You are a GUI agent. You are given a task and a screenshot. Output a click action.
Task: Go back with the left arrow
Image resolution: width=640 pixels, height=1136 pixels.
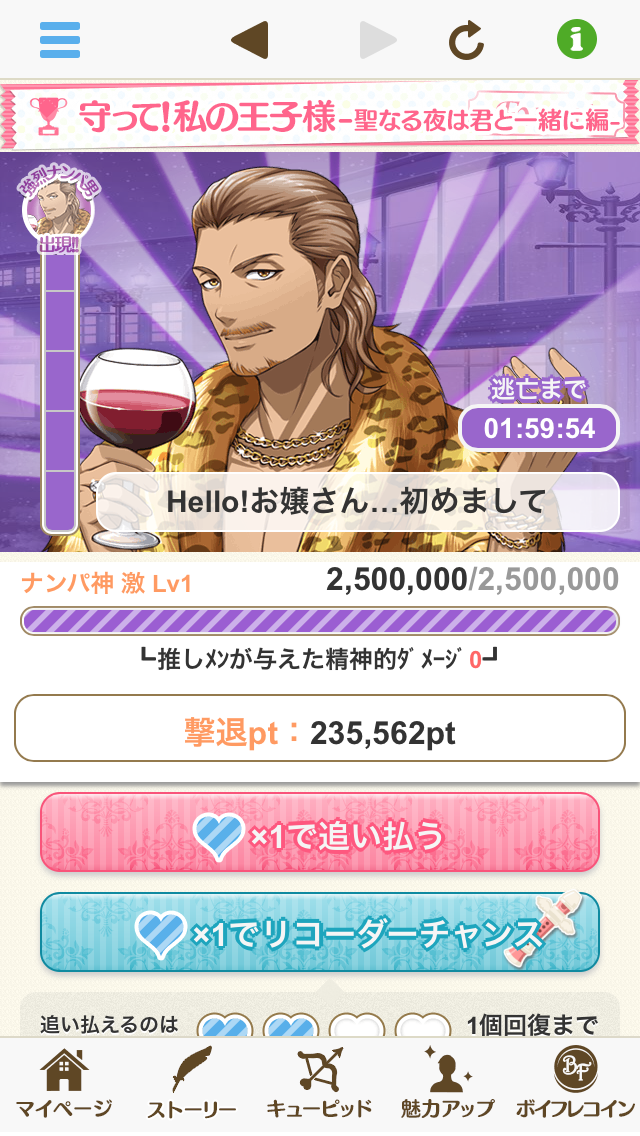(x=249, y=40)
